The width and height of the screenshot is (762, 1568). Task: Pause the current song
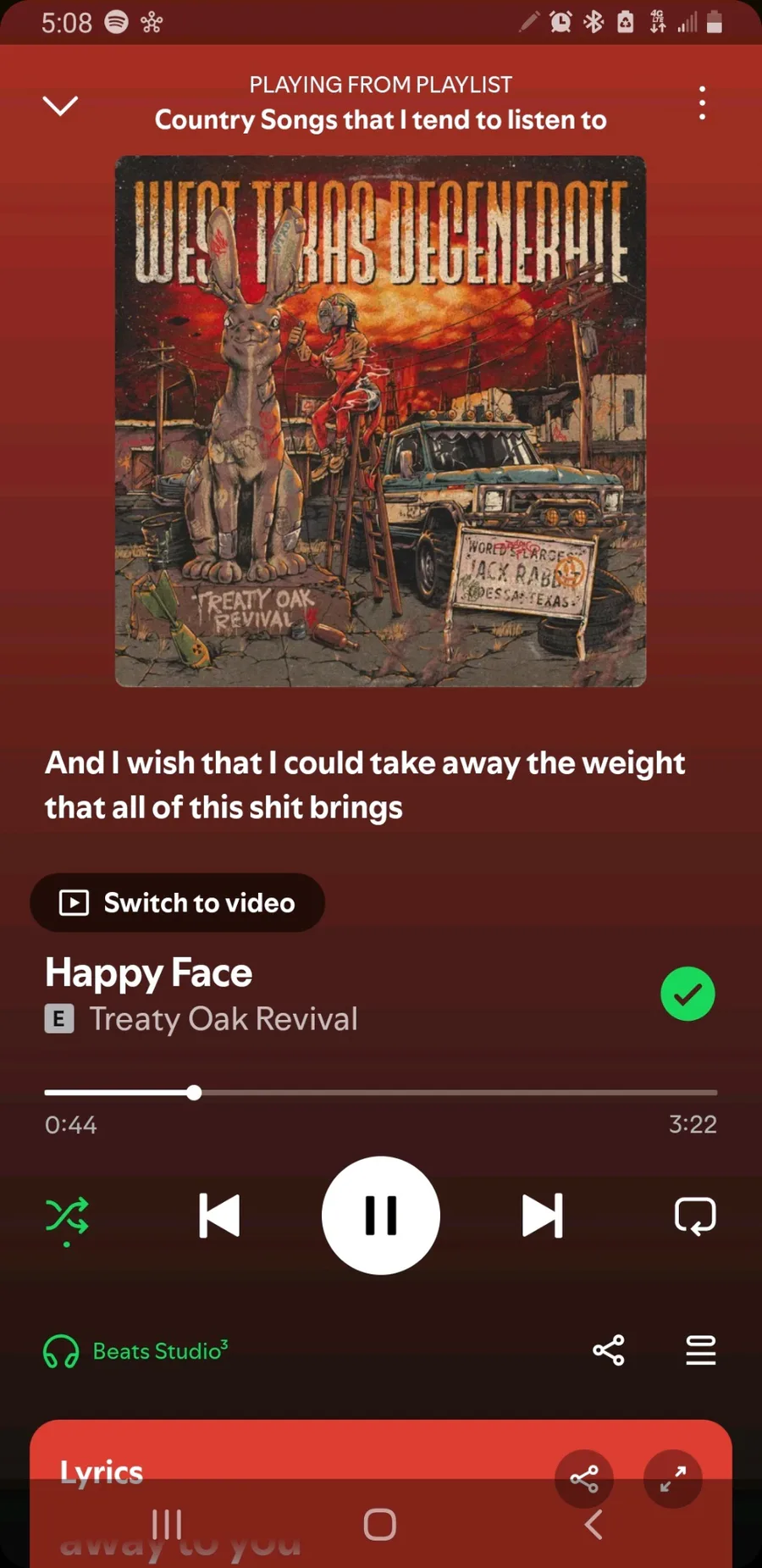click(381, 1216)
